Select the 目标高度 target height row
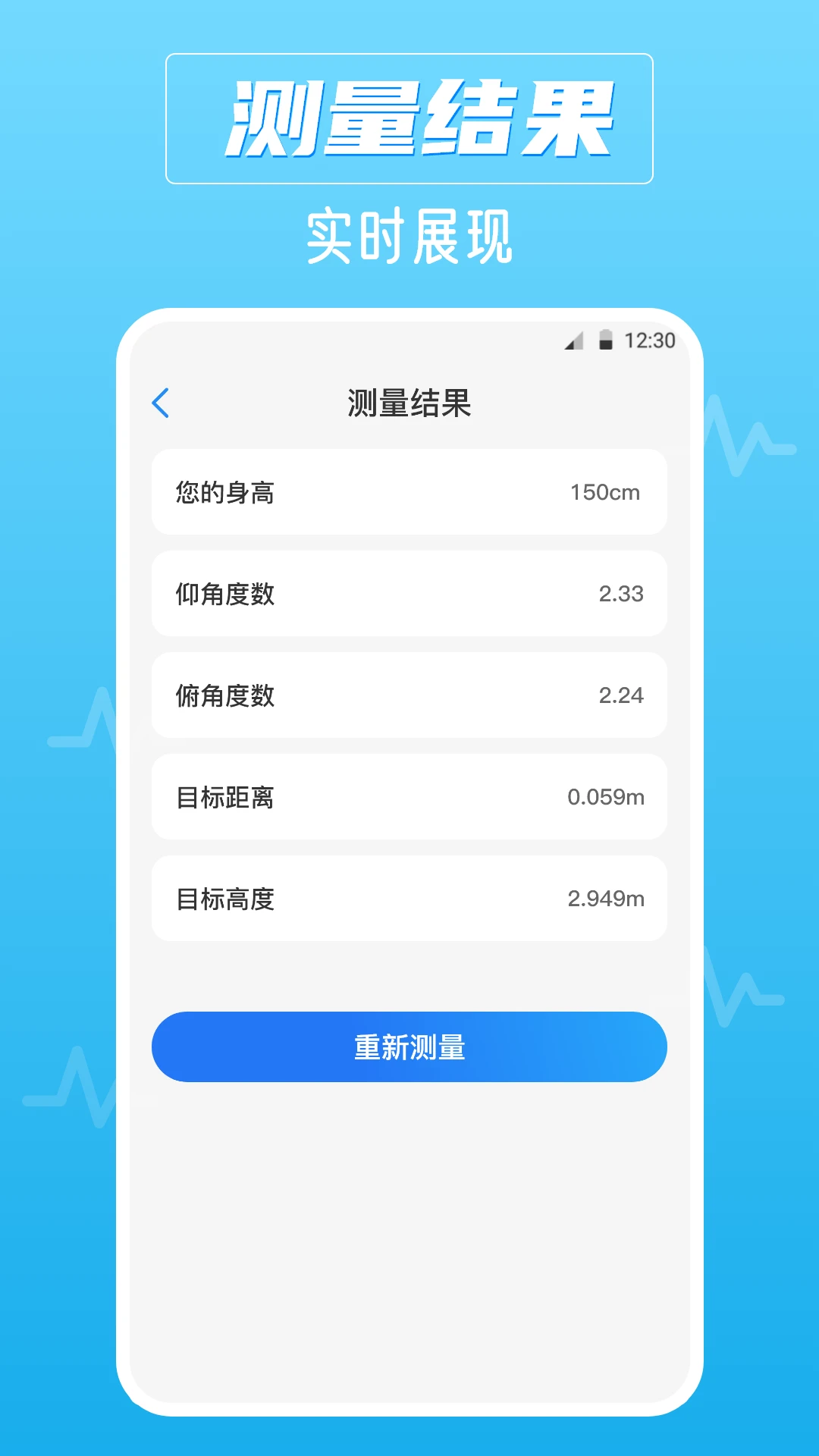 click(409, 899)
